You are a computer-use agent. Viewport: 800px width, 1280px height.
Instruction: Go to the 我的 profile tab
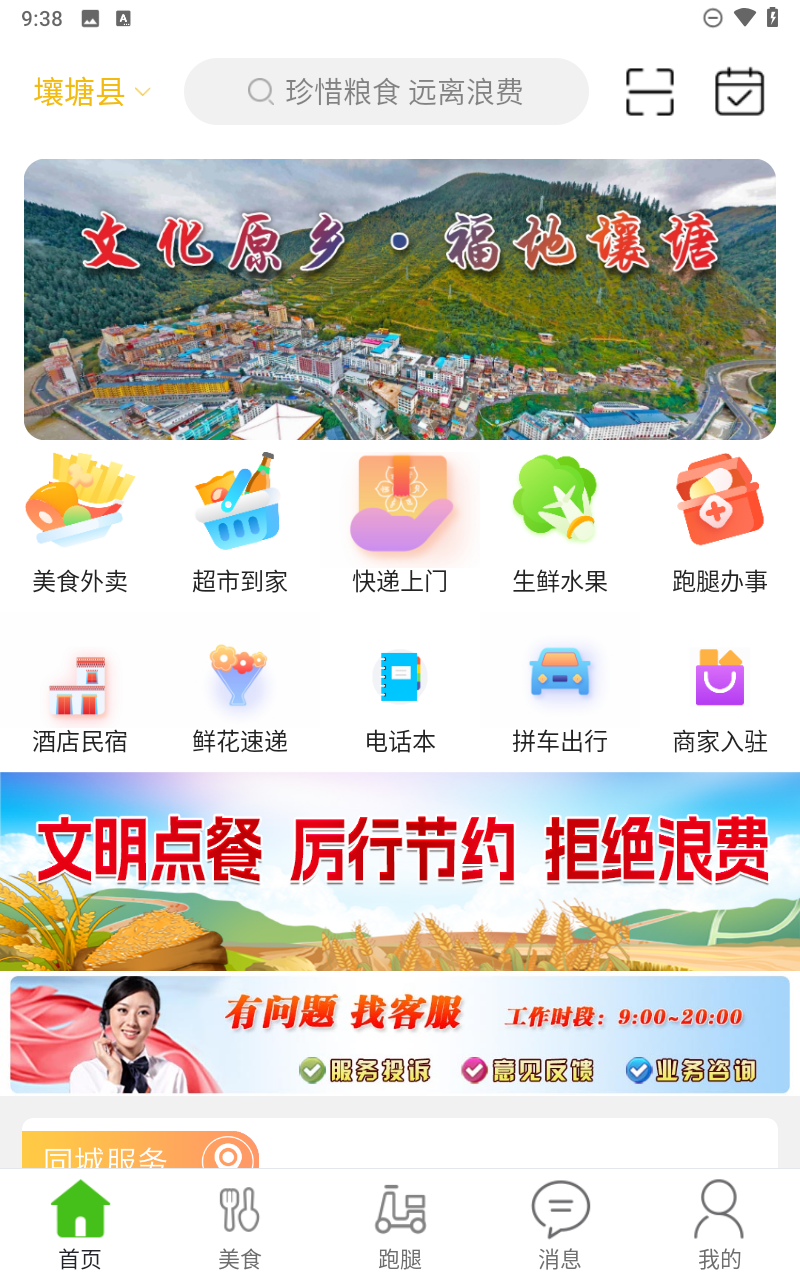pyautogui.click(x=720, y=1226)
